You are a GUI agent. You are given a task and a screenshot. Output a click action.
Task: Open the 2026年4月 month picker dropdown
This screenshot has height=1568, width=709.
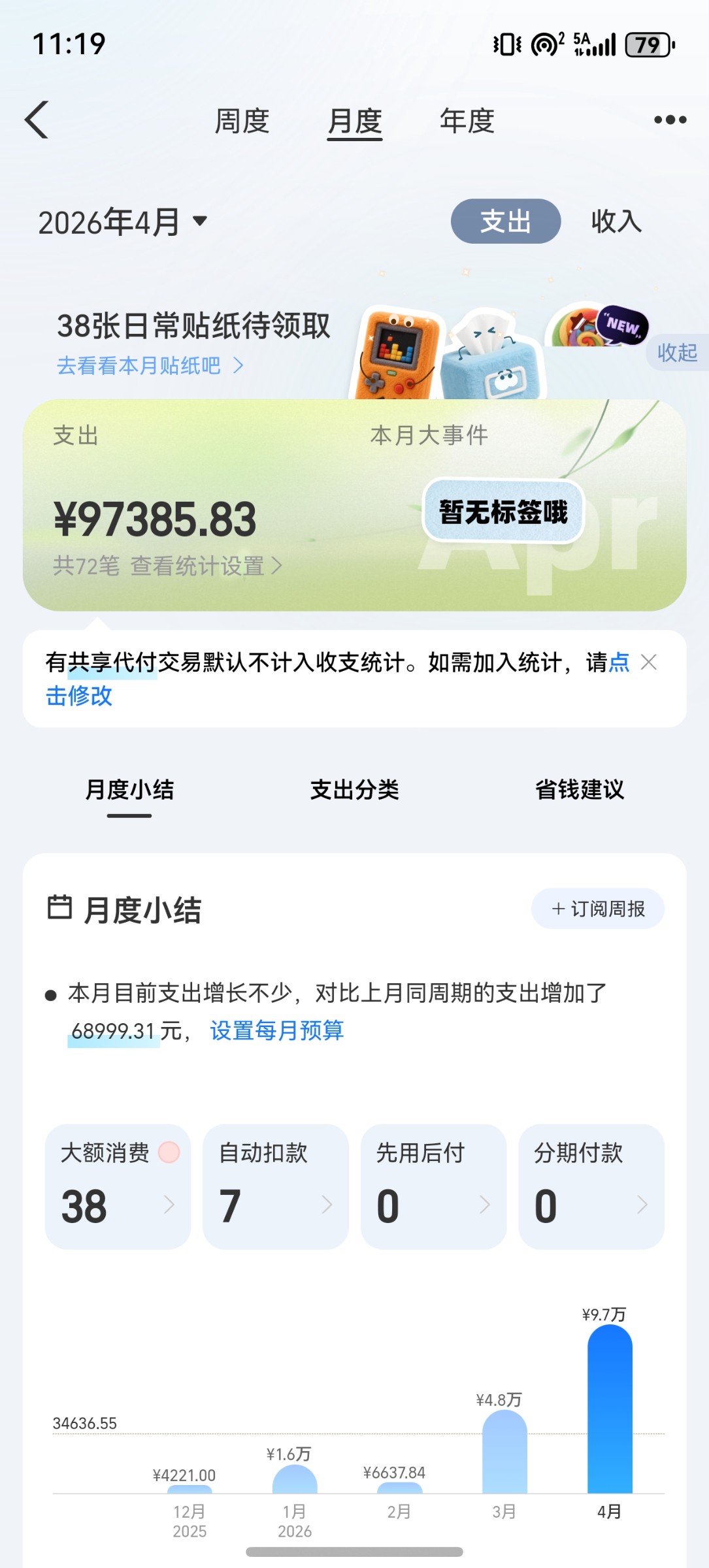point(121,222)
